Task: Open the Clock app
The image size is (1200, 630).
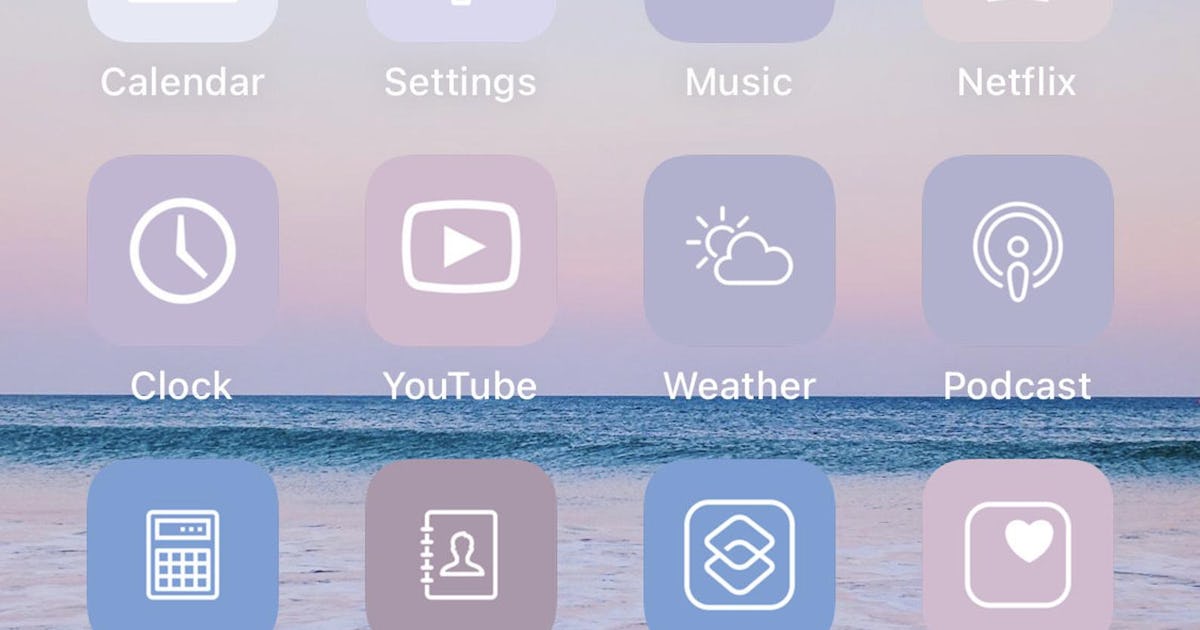Action: pos(183,250)
